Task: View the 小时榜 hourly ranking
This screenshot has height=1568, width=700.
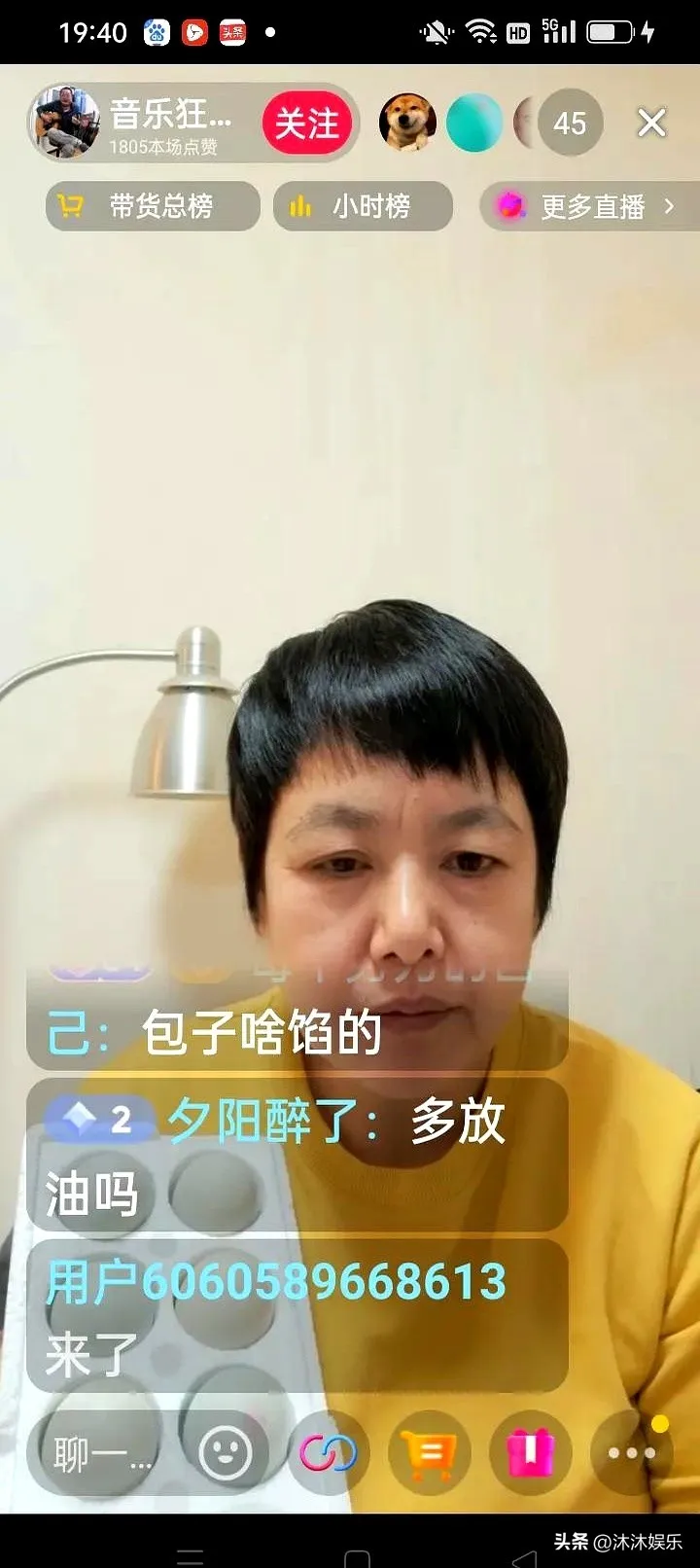Action: 363,206
